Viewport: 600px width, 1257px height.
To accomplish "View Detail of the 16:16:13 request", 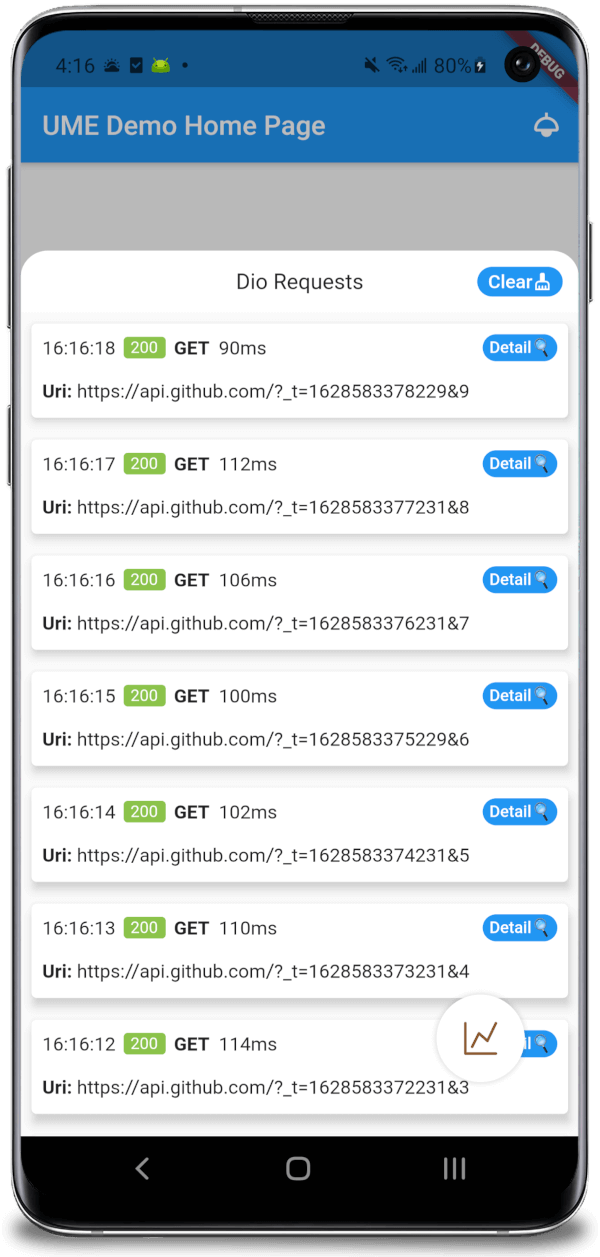I will (x=520, y=928).
